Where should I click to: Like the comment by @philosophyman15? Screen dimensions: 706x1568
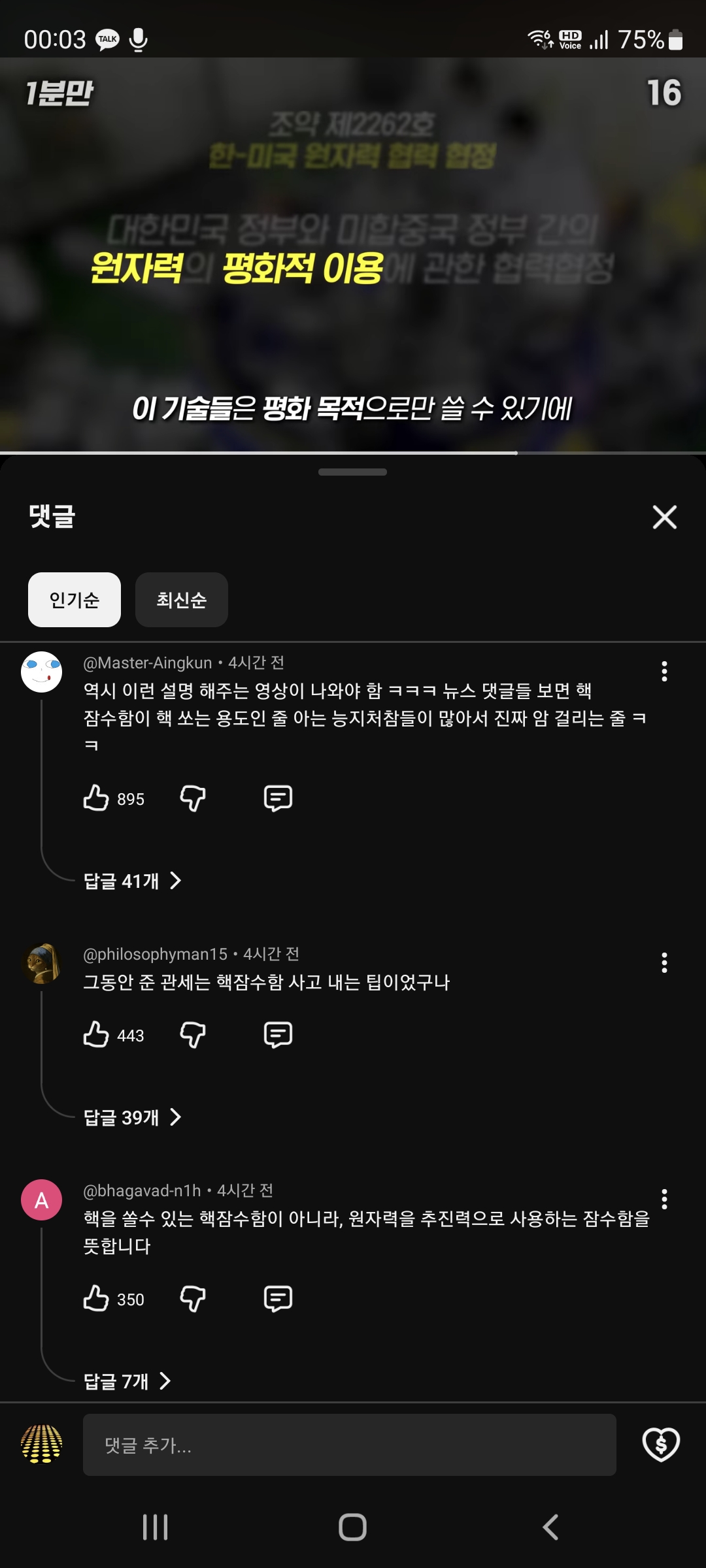coord(96,1035)
